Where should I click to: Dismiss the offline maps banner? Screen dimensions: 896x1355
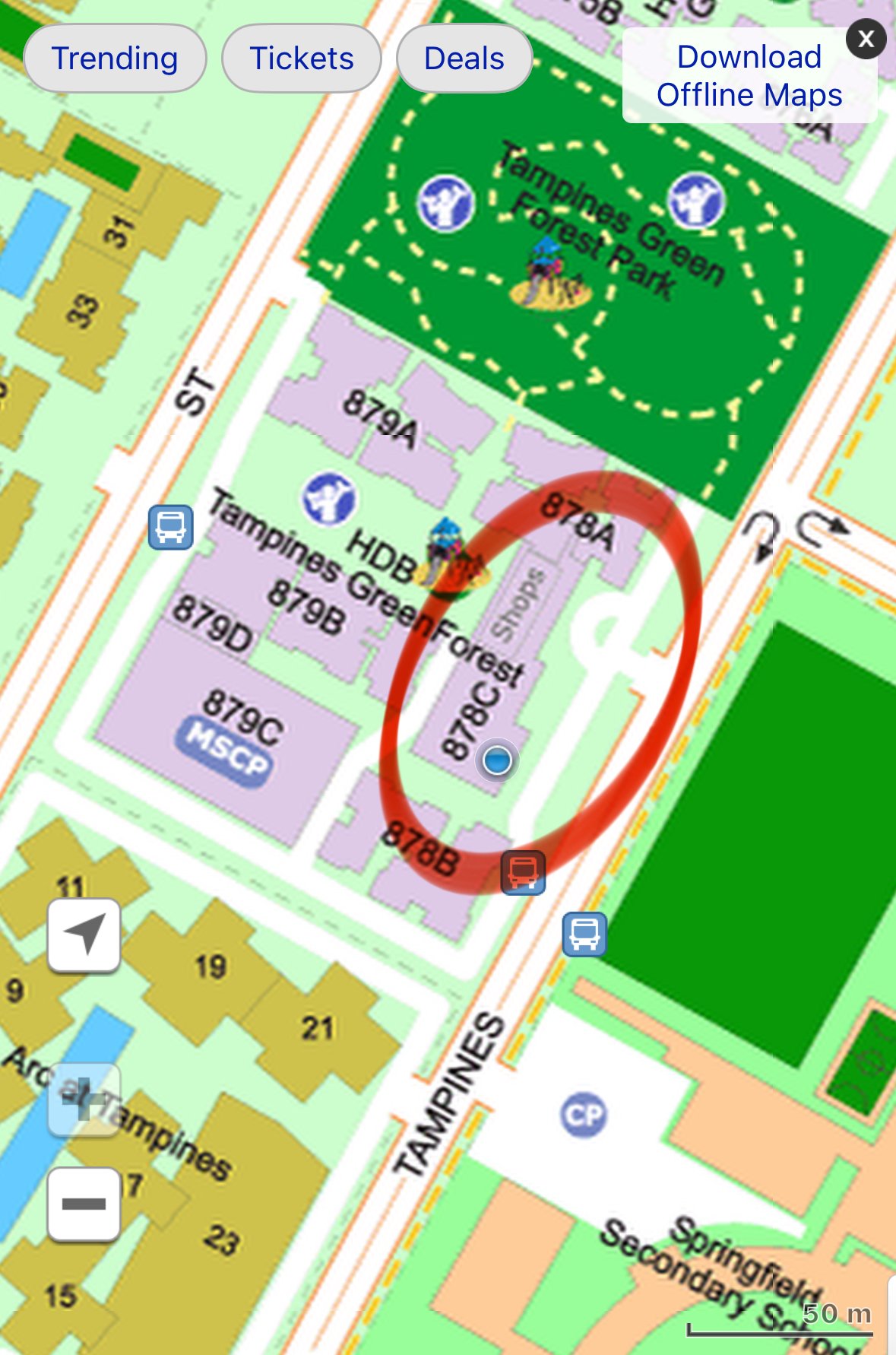866,39
